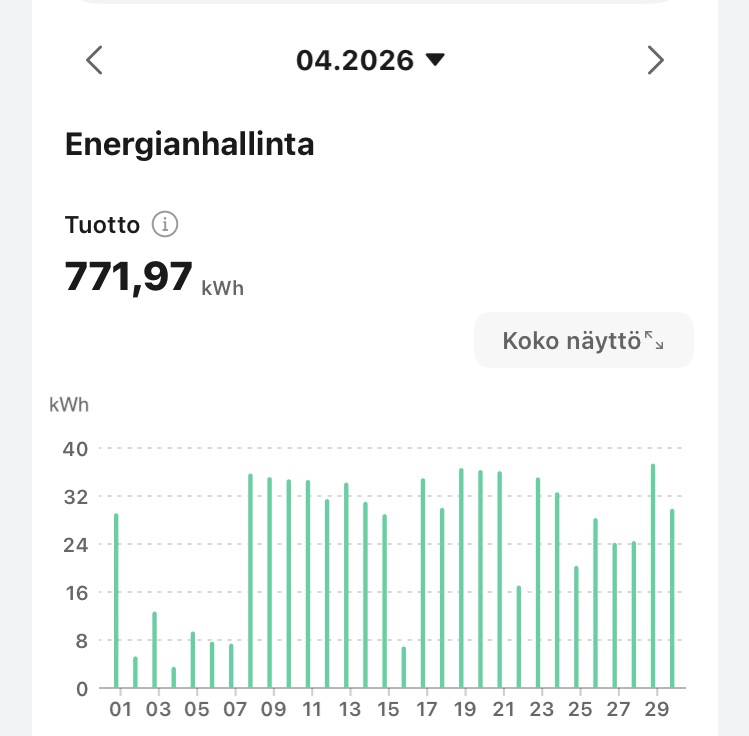Open the Tuotto info icon
This screenshot has width=749, height=736.
click(165, 224)
